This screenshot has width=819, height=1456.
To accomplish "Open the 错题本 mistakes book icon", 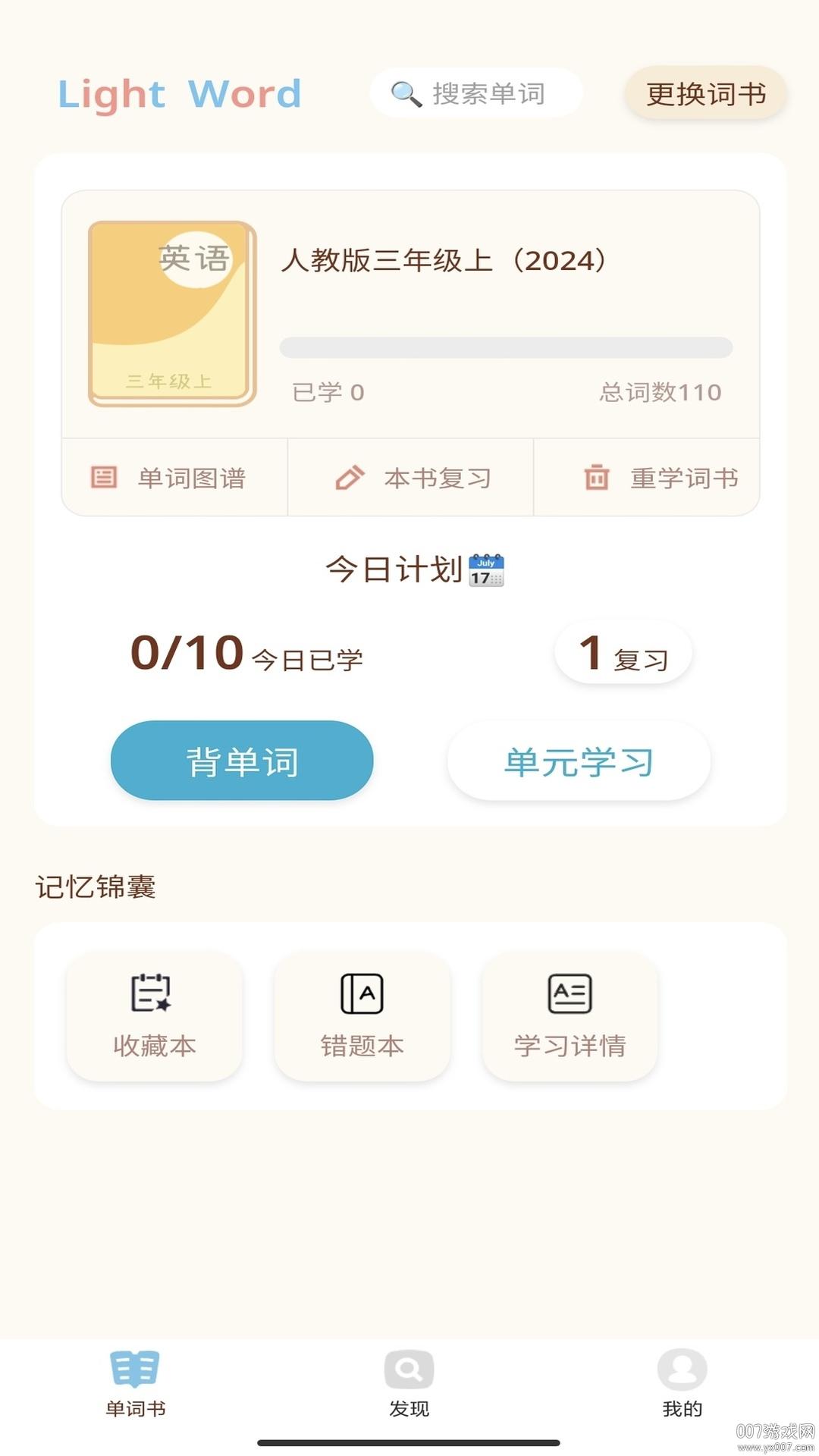I will coord(362,992).
